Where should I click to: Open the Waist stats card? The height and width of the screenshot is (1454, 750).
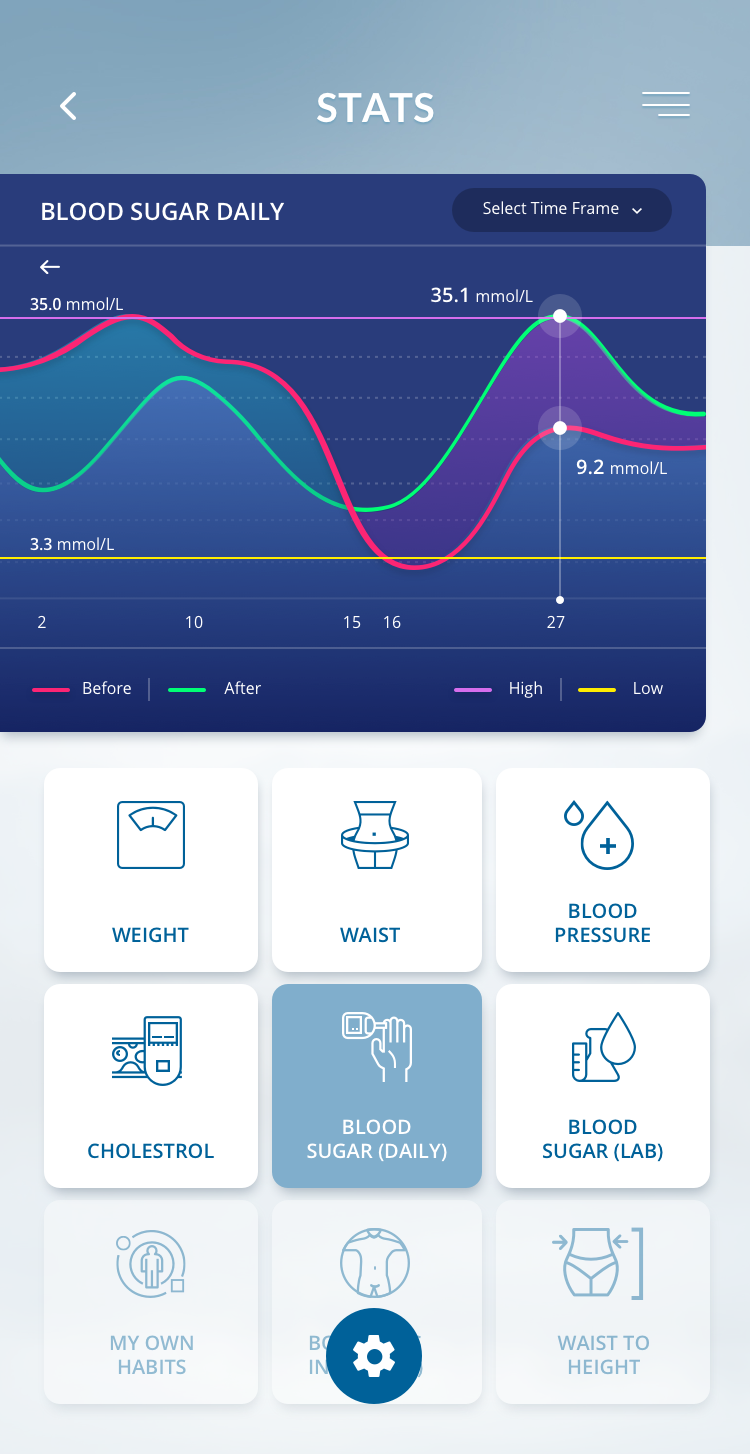(x=376, y=869)
